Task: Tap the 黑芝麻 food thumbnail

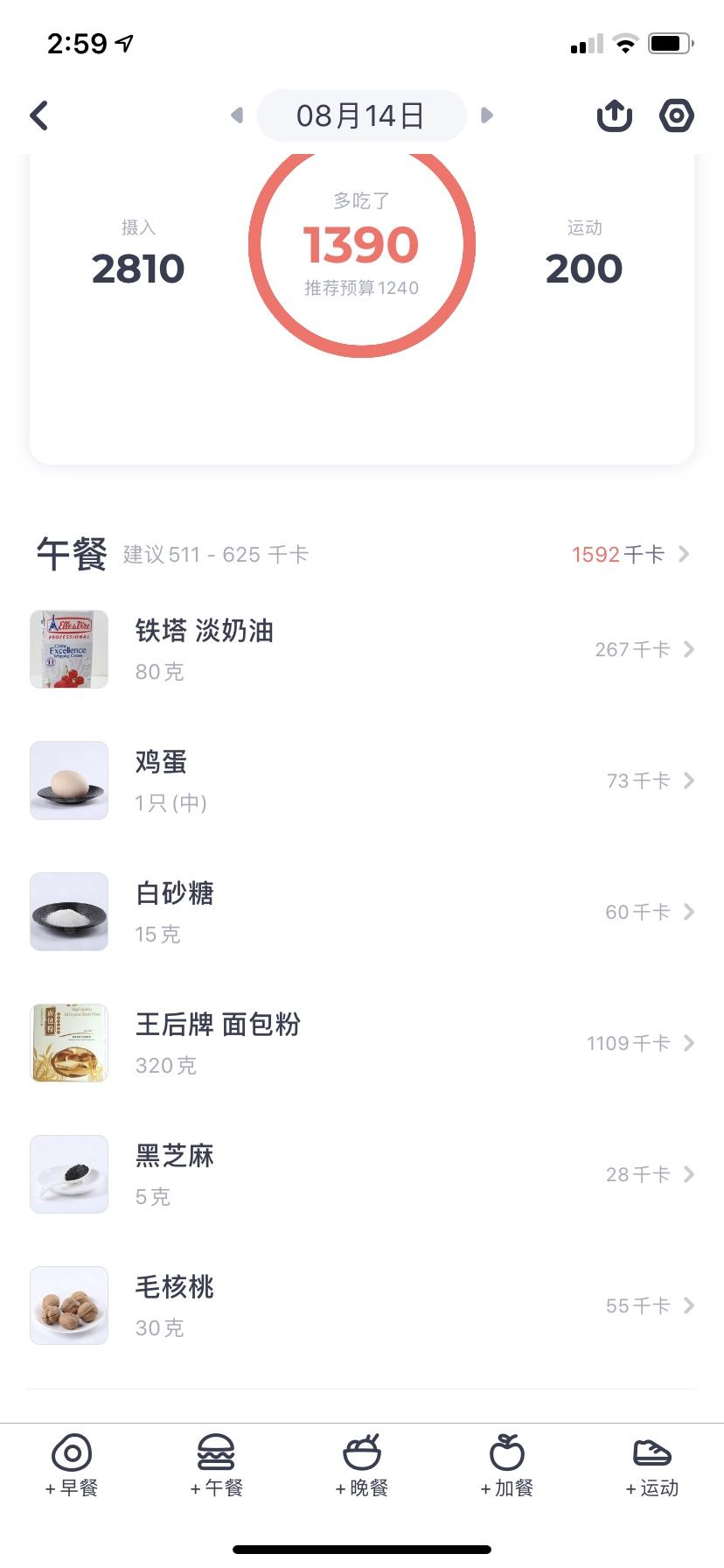Action: tap(69, 1174)
